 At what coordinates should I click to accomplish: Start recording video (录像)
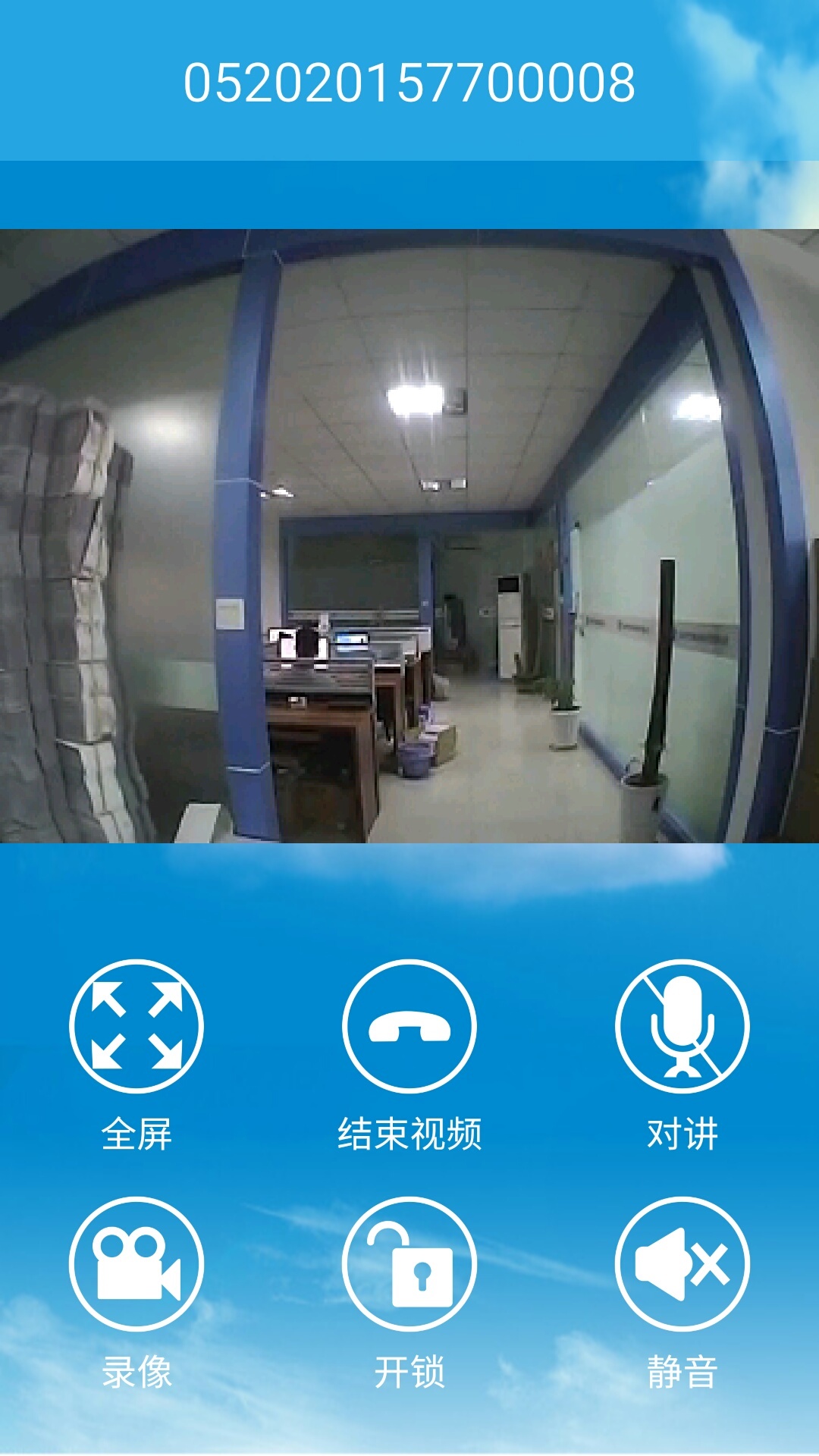coord(136,1263)
